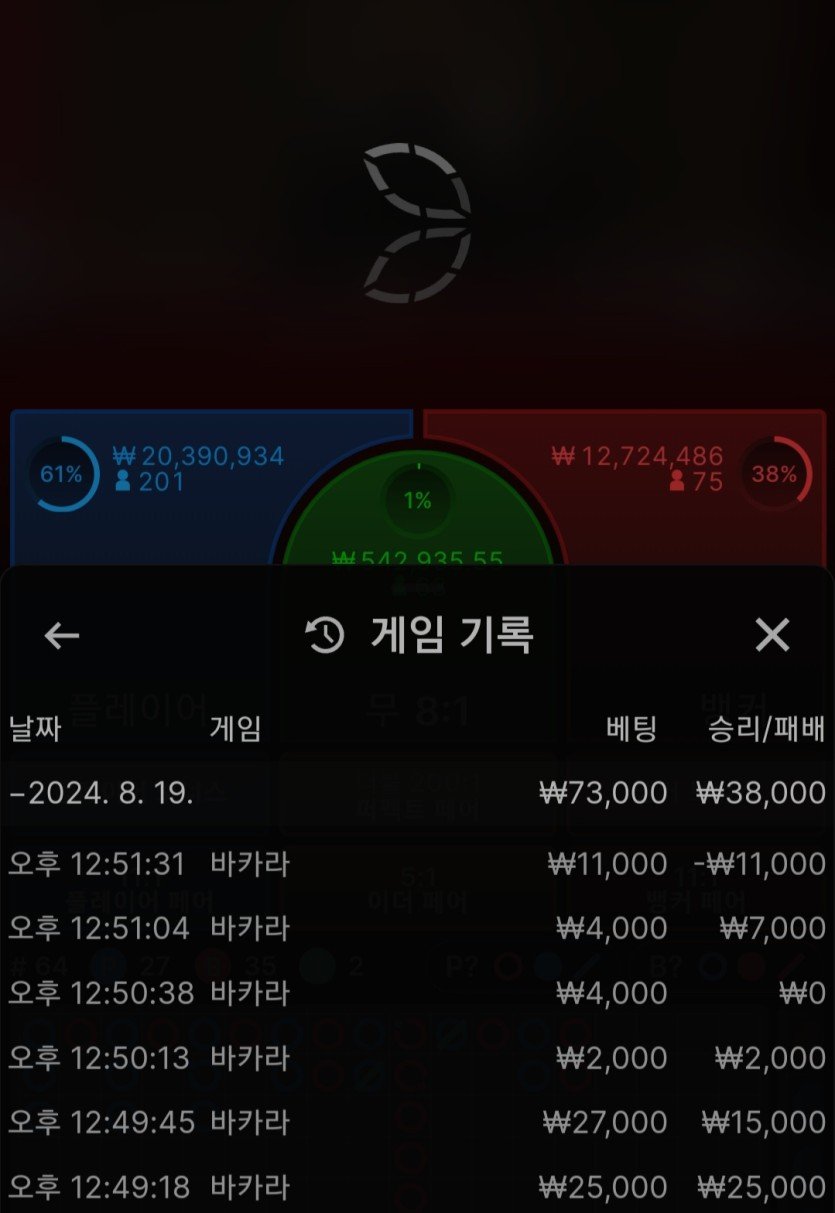Open the 오후 12:51:31 바카라 record
This screenshot has width=835, height=1213.
tap(416, 863)
